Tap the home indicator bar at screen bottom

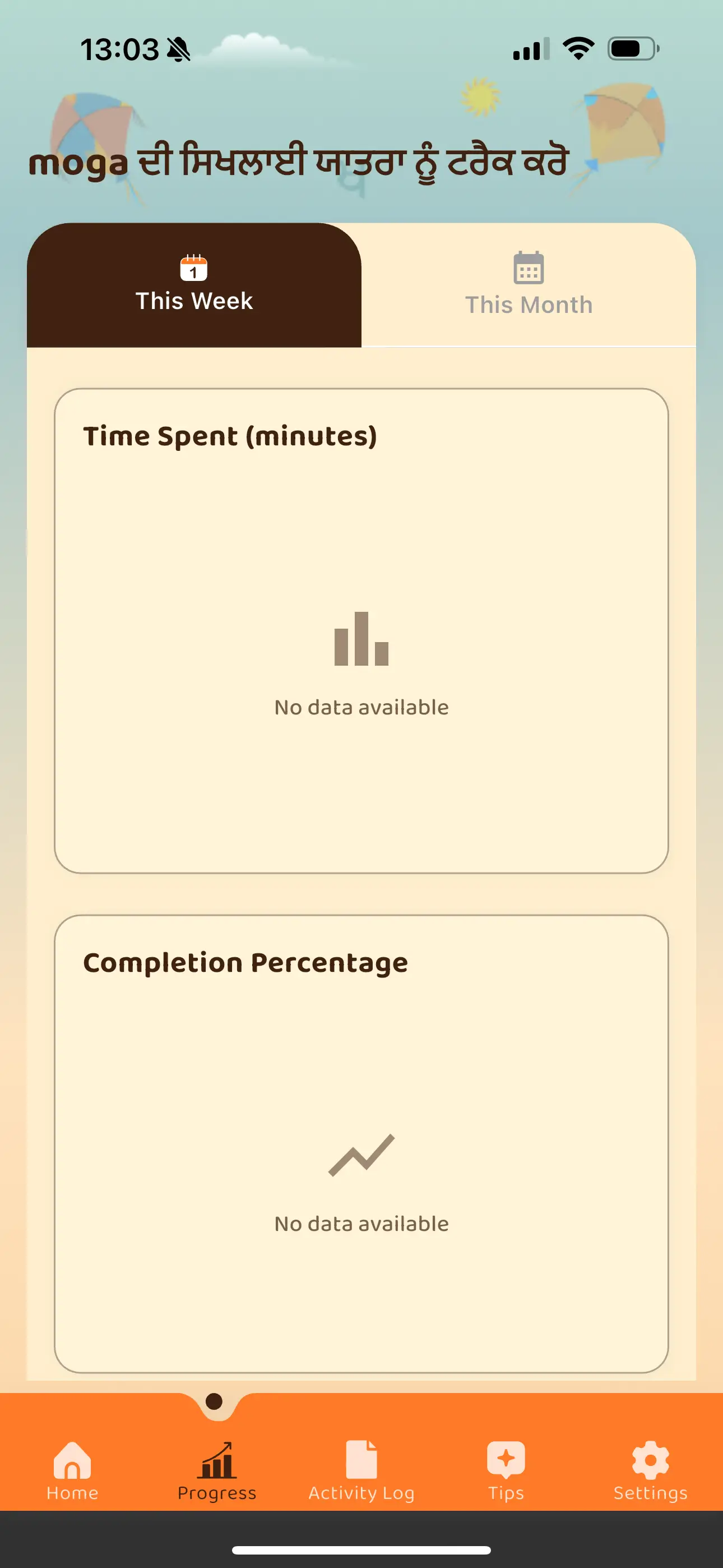coord(361,1548)
